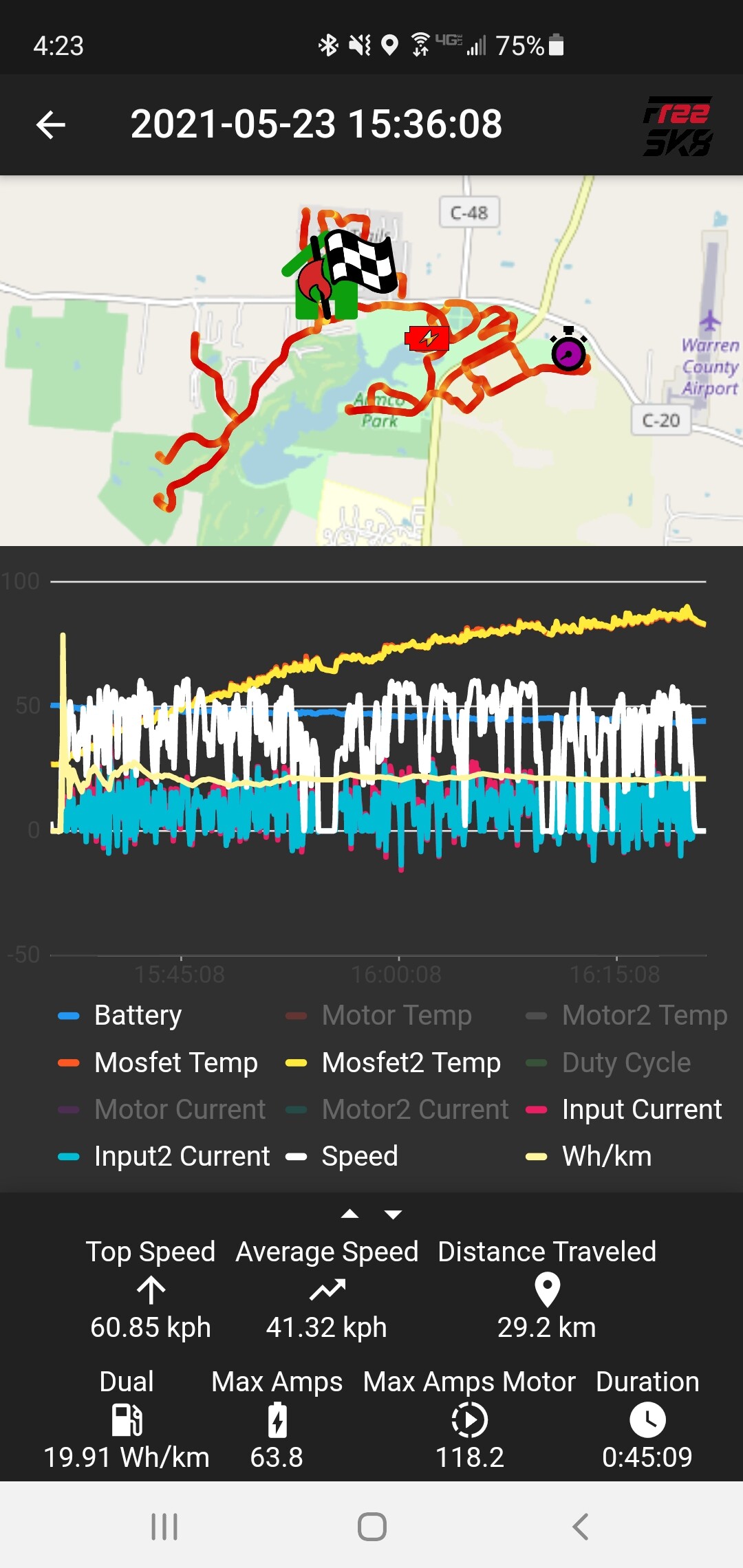This screenshot has width=743, height=1568.
Task: Tap the up arrow above stats
Action: [349, 1215]
